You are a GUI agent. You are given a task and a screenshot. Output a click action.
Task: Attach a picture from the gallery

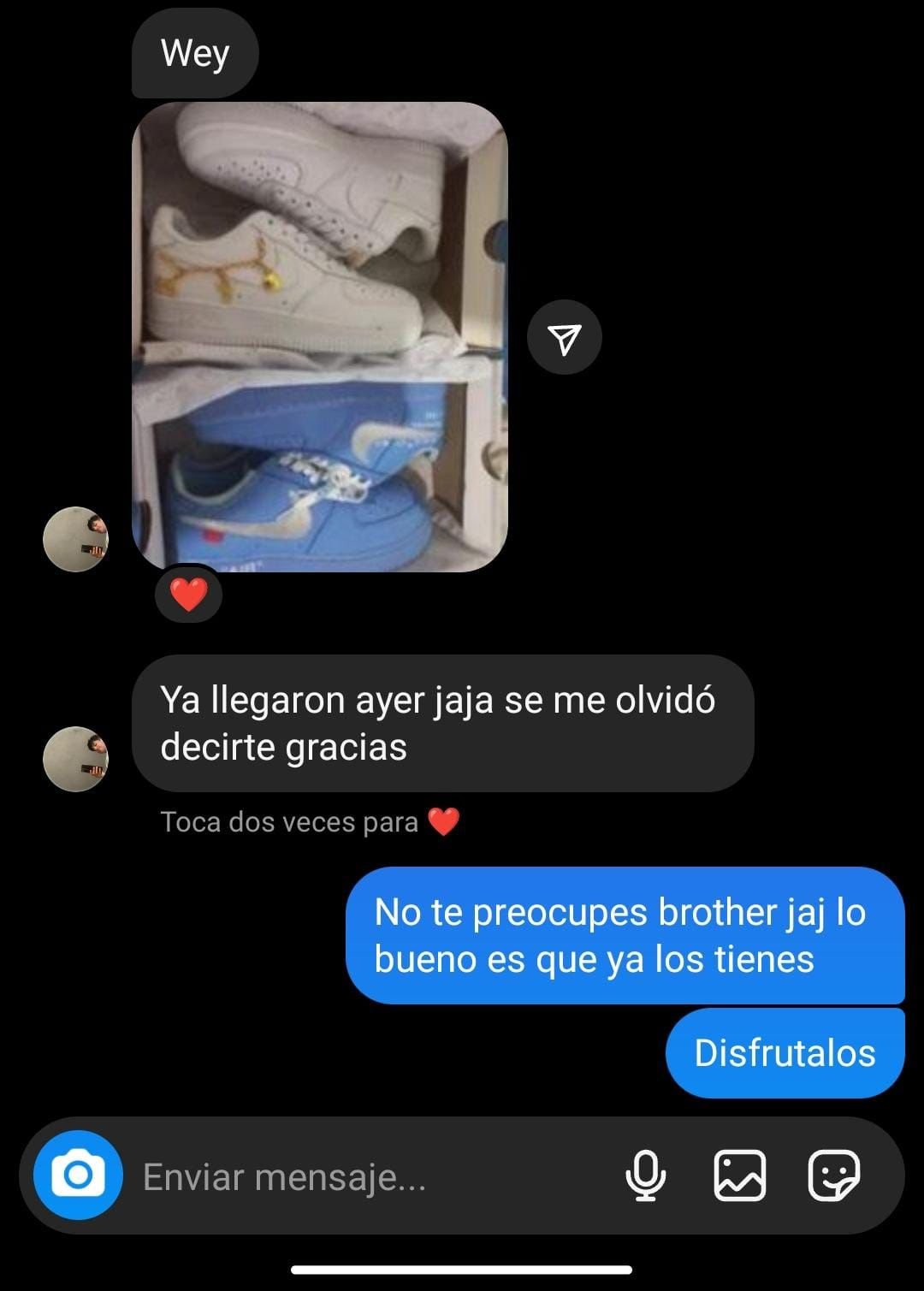(x=739, y=1176)
